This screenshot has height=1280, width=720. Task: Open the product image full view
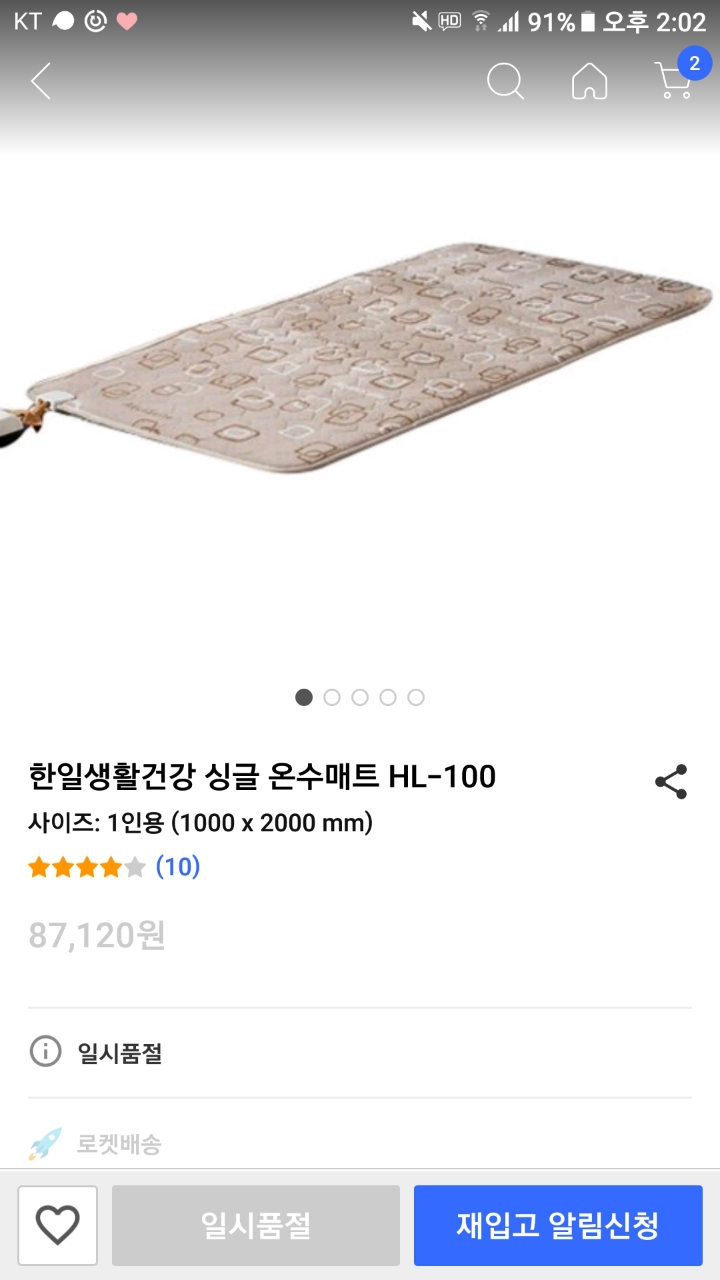pos(360,370)
